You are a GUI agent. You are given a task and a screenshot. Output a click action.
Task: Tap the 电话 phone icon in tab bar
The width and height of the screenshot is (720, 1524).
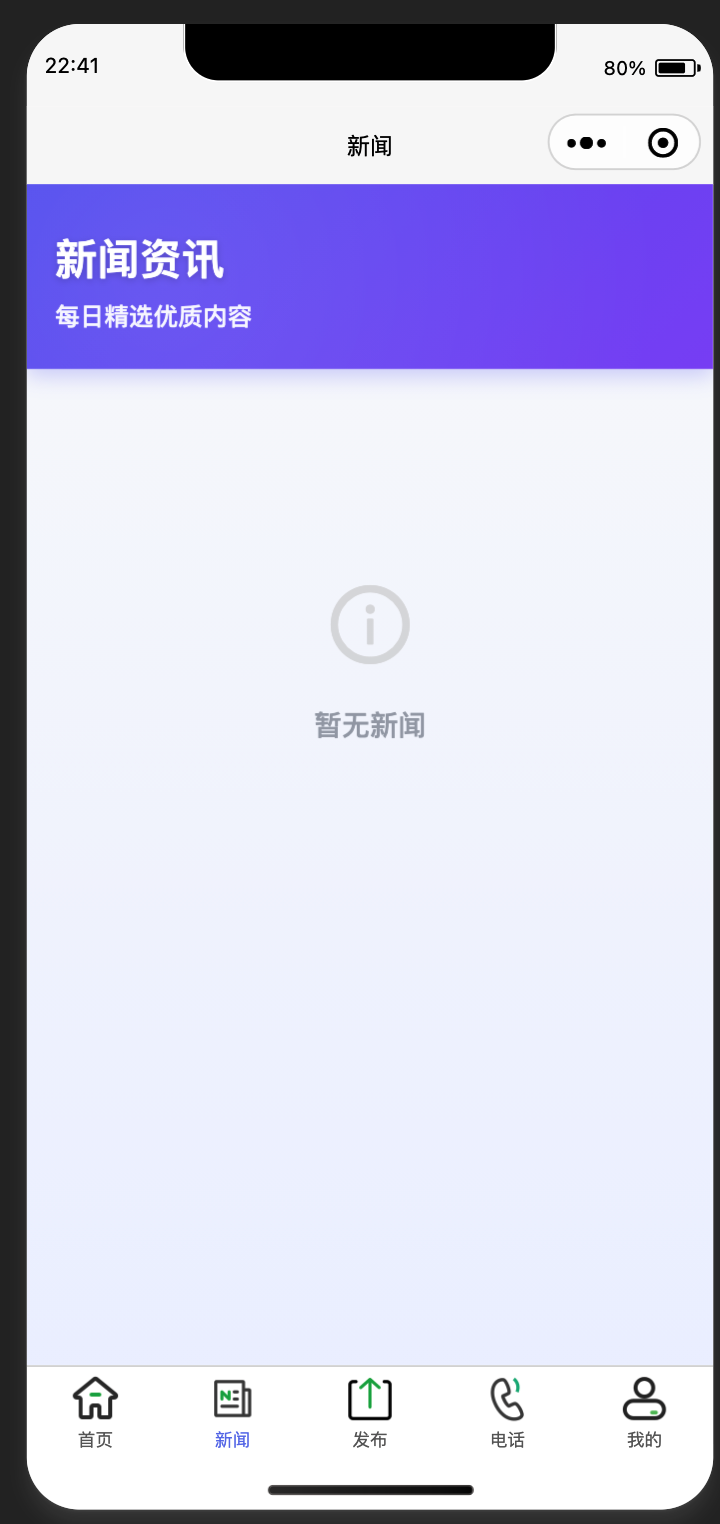point(507,1398)
